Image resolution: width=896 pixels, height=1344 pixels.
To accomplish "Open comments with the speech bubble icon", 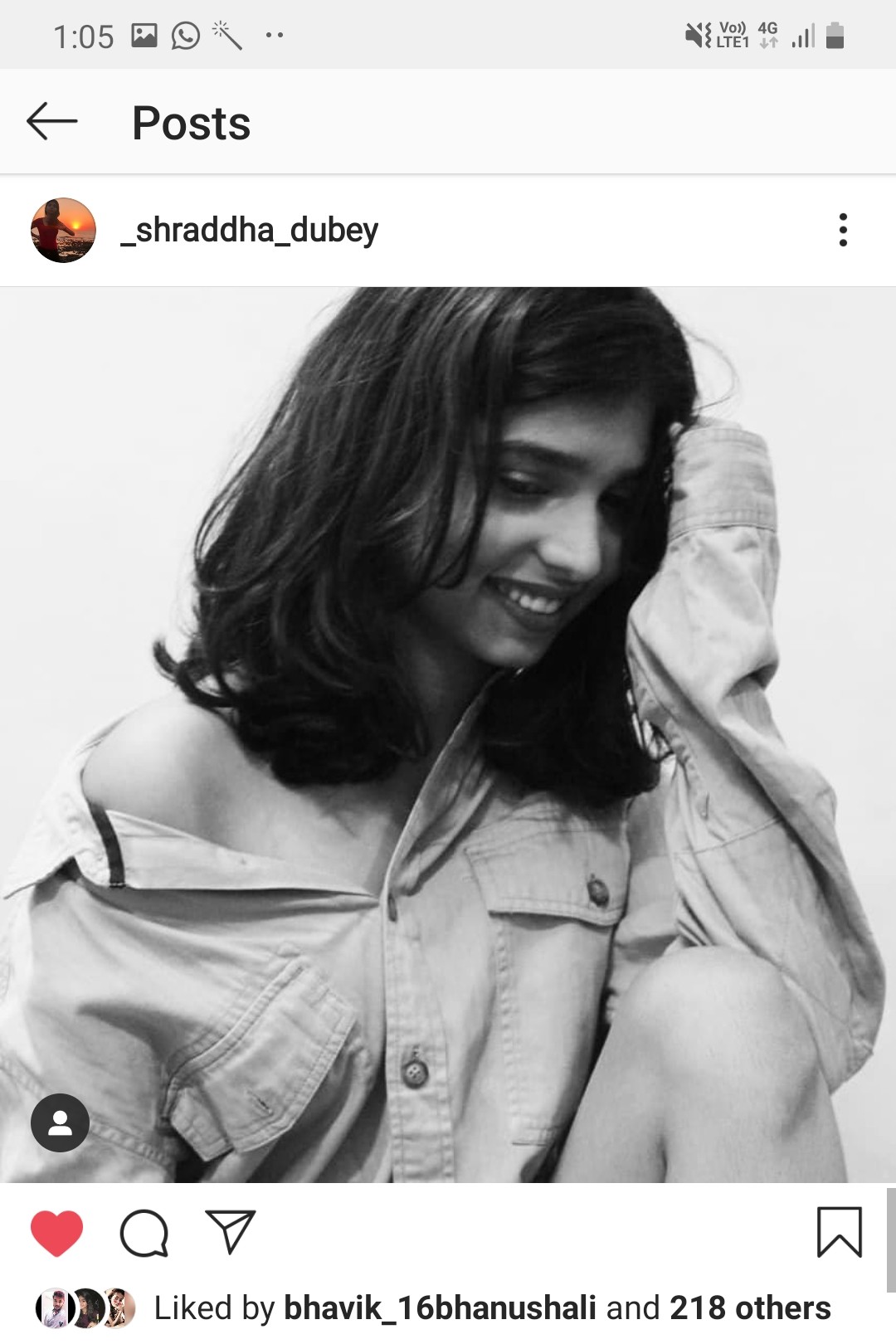I will pos(144,1233).
